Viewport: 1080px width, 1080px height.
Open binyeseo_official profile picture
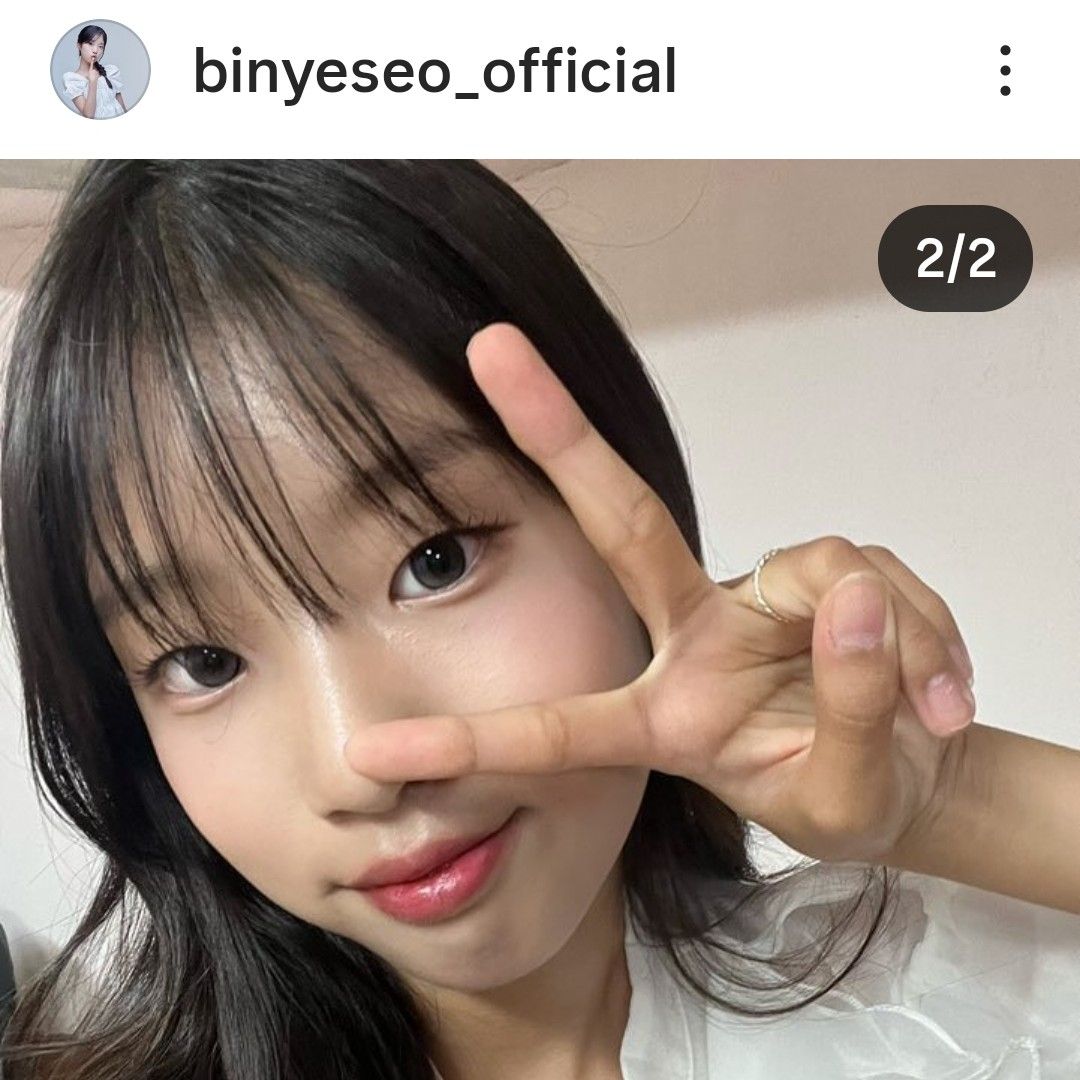click(x=100, y=70)
